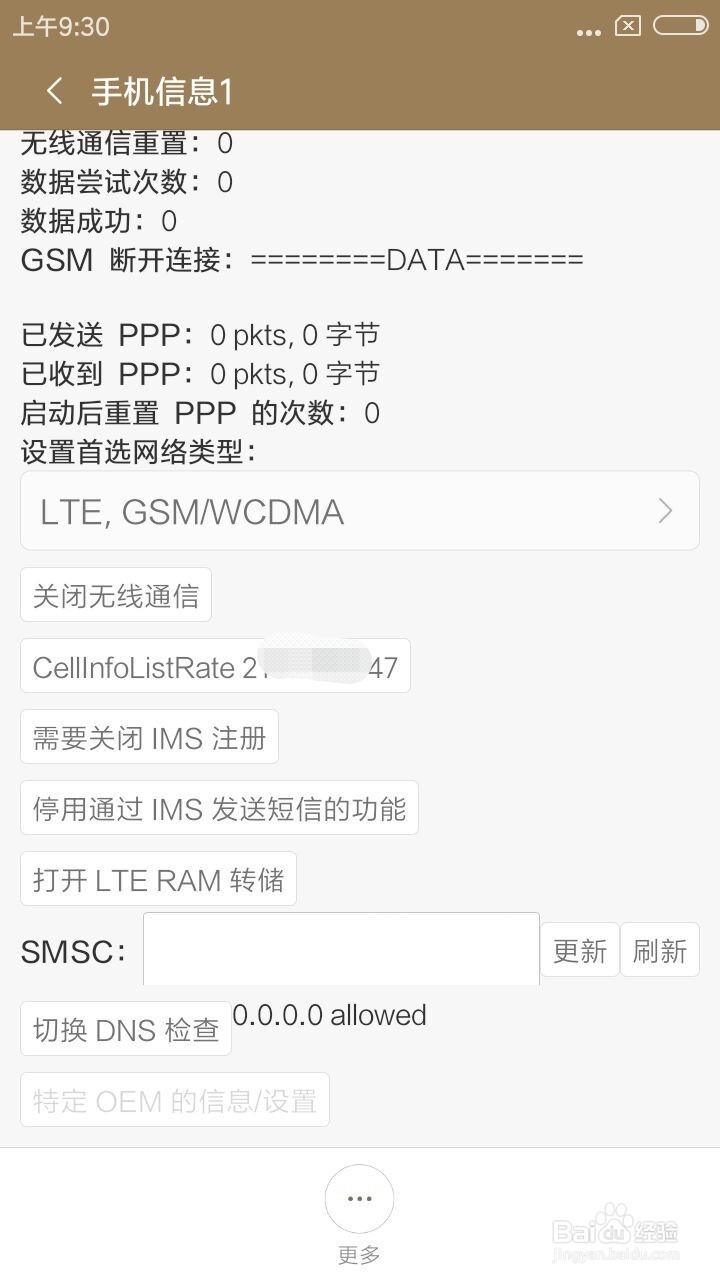The image size is (720, 1280).
Task: Disable SMS over IMS via 停用通过 IMS 发送短信的功能
Action: coord(218,807)
